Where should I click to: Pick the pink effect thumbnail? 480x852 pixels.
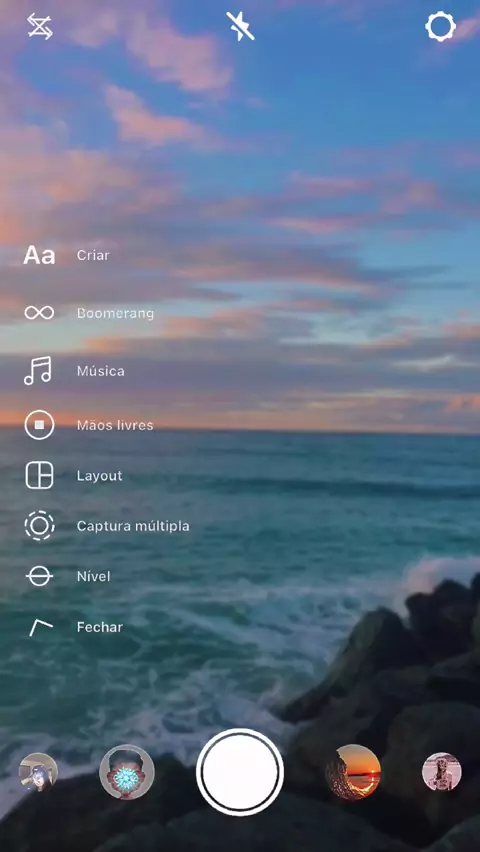pos(441,772)
